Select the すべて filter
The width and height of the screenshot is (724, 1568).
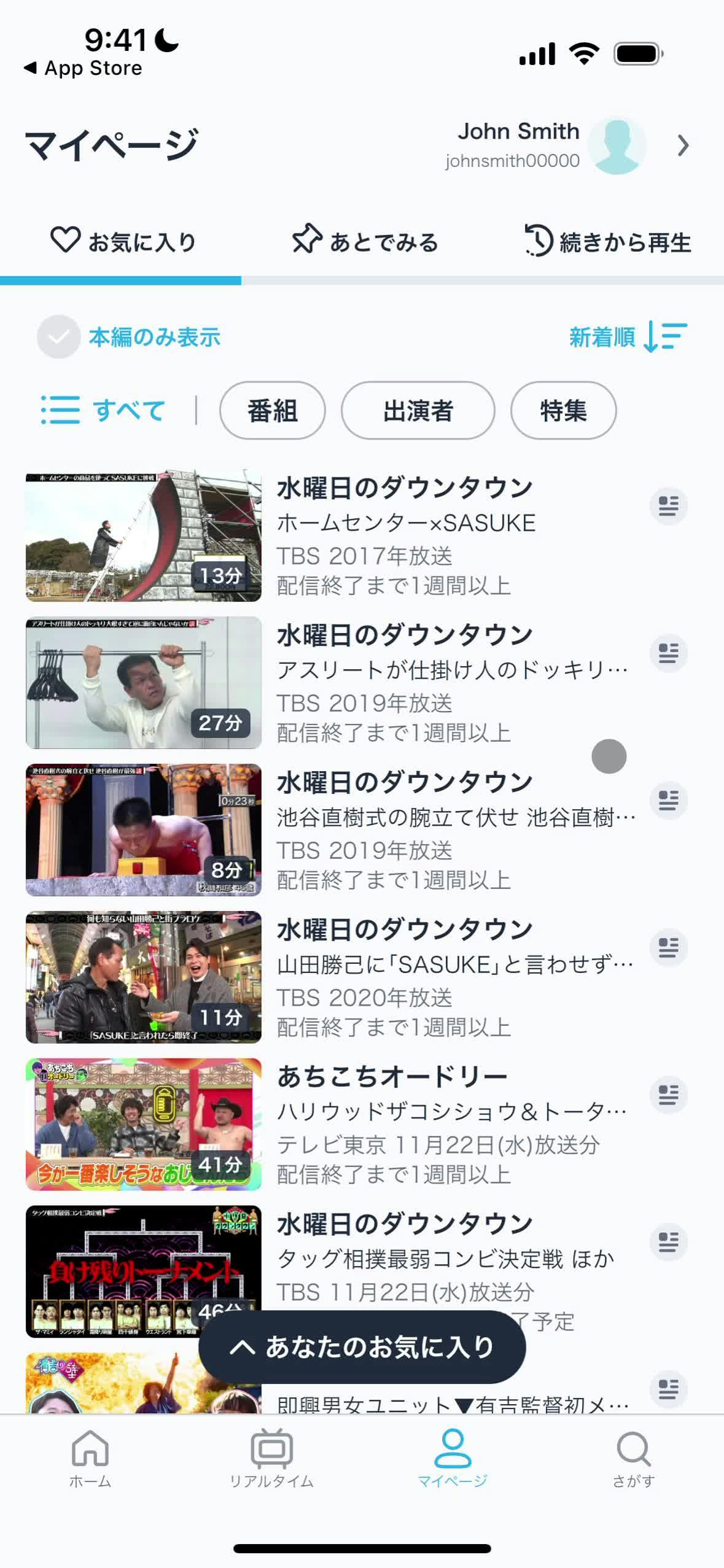103,410
